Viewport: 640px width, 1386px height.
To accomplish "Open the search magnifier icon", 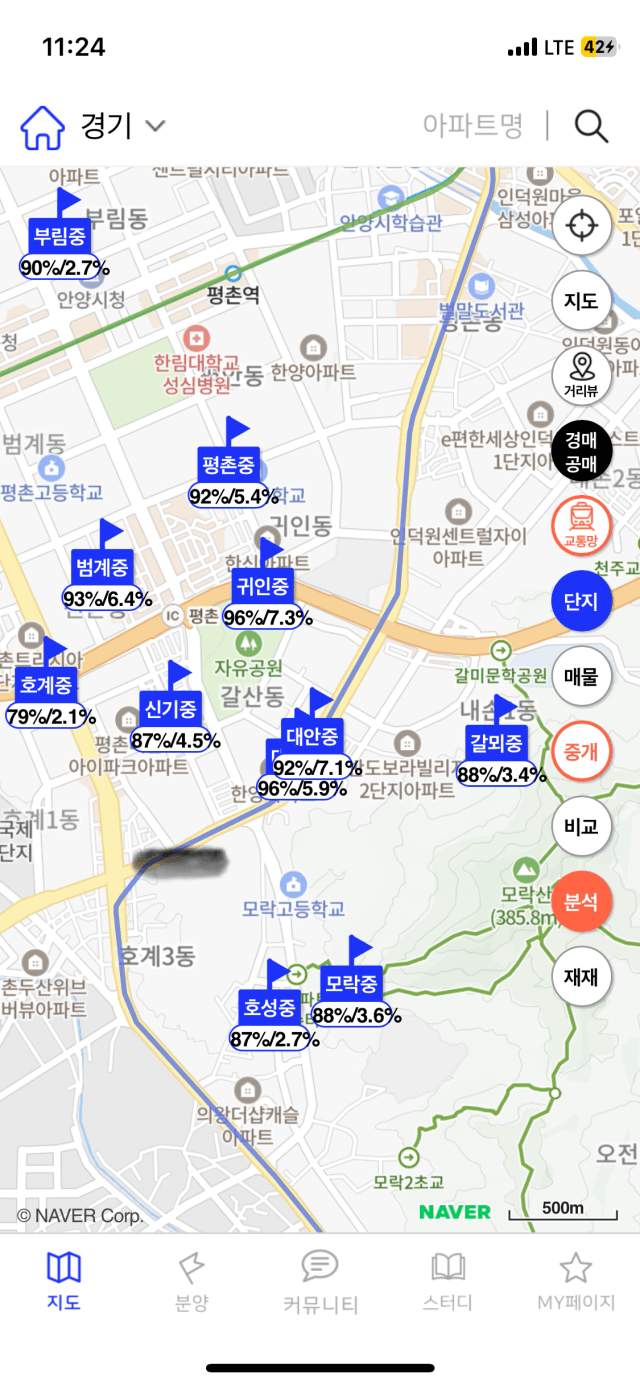I will click(x=591, y=127).
